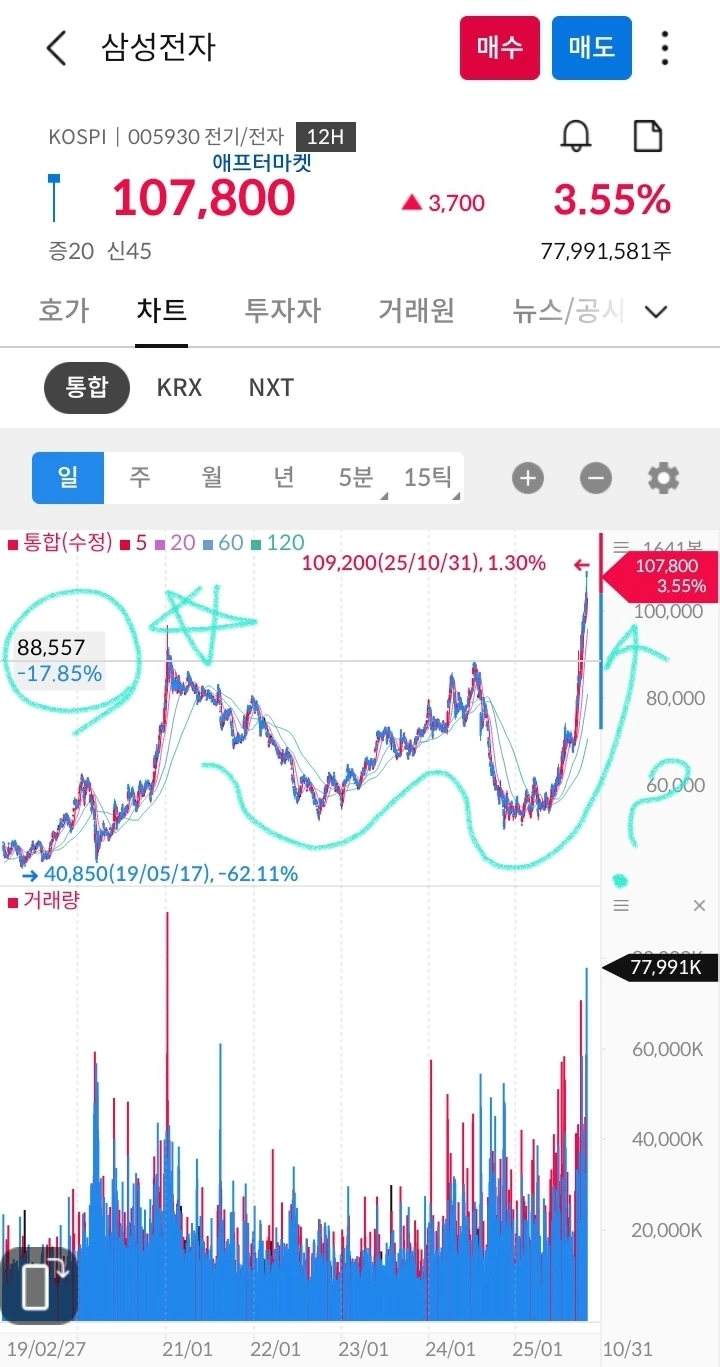This screenshot has width=720, height=1367.
Task: Open the chart panel hamburger menu
Action: [621, 545]
